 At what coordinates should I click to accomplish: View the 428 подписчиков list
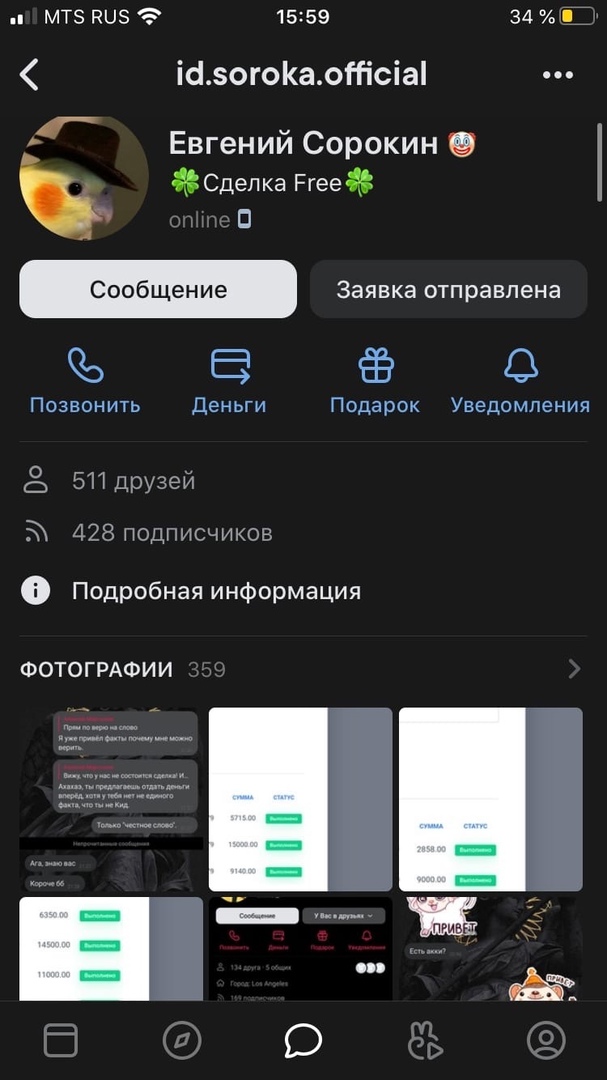(171, 533)
